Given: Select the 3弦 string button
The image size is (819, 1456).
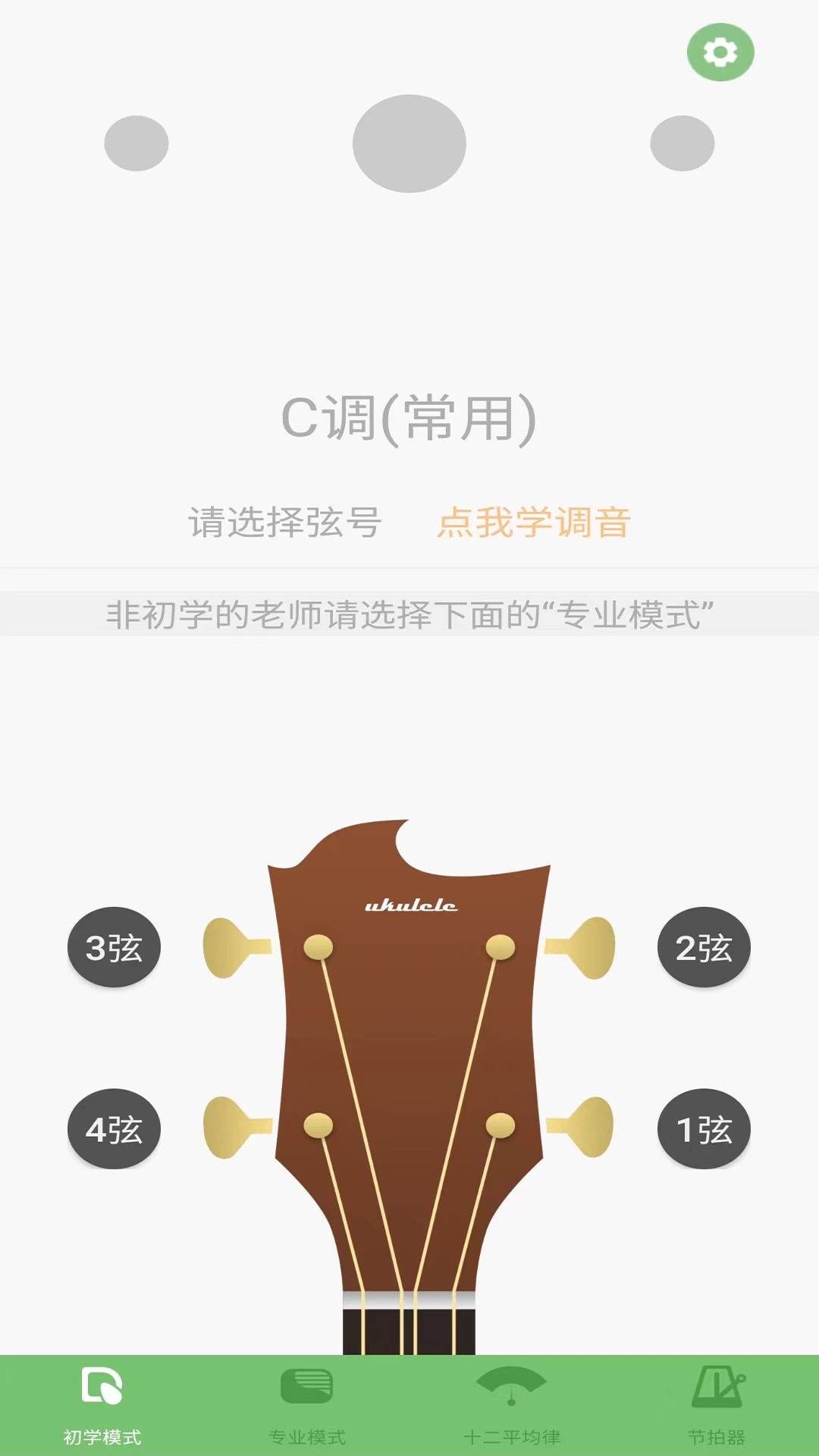Looking at the screenshot, I should 114,949.
